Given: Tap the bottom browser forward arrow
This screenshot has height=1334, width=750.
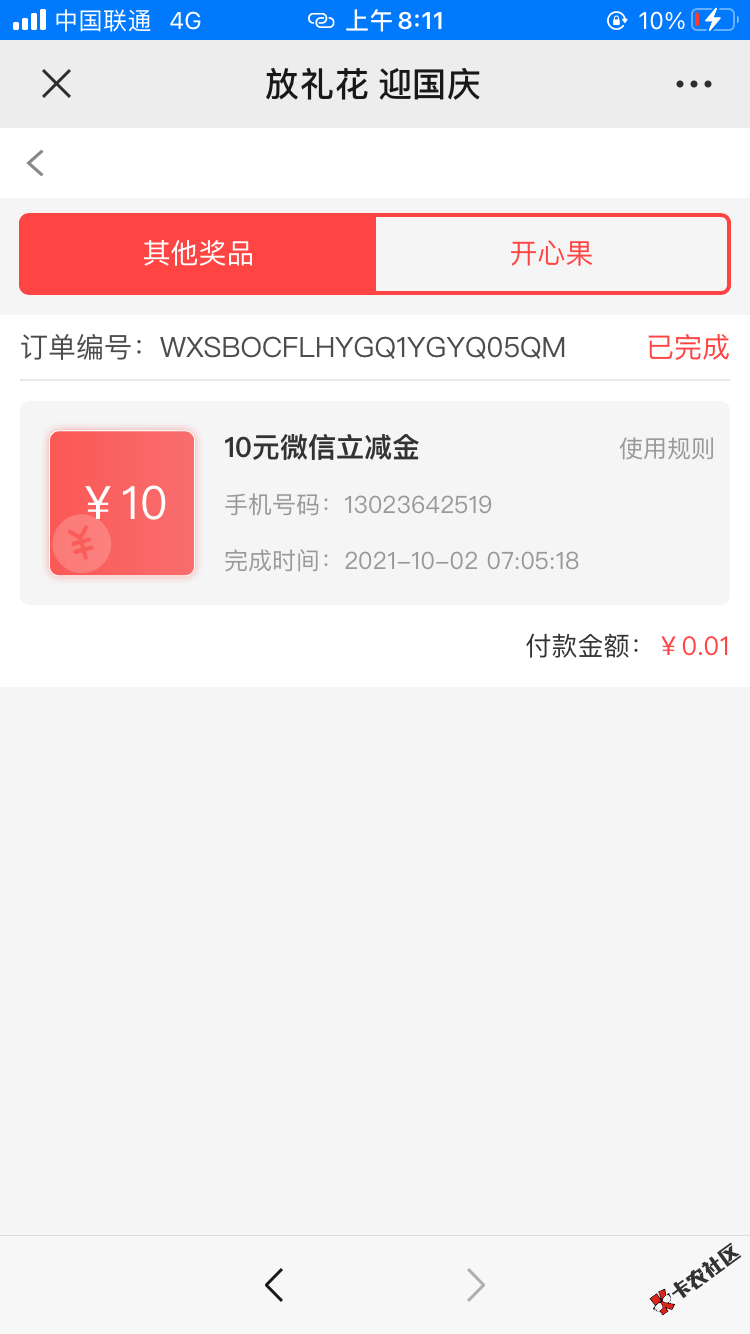Looking at the screenshot, I should (x=476, y=1285).
